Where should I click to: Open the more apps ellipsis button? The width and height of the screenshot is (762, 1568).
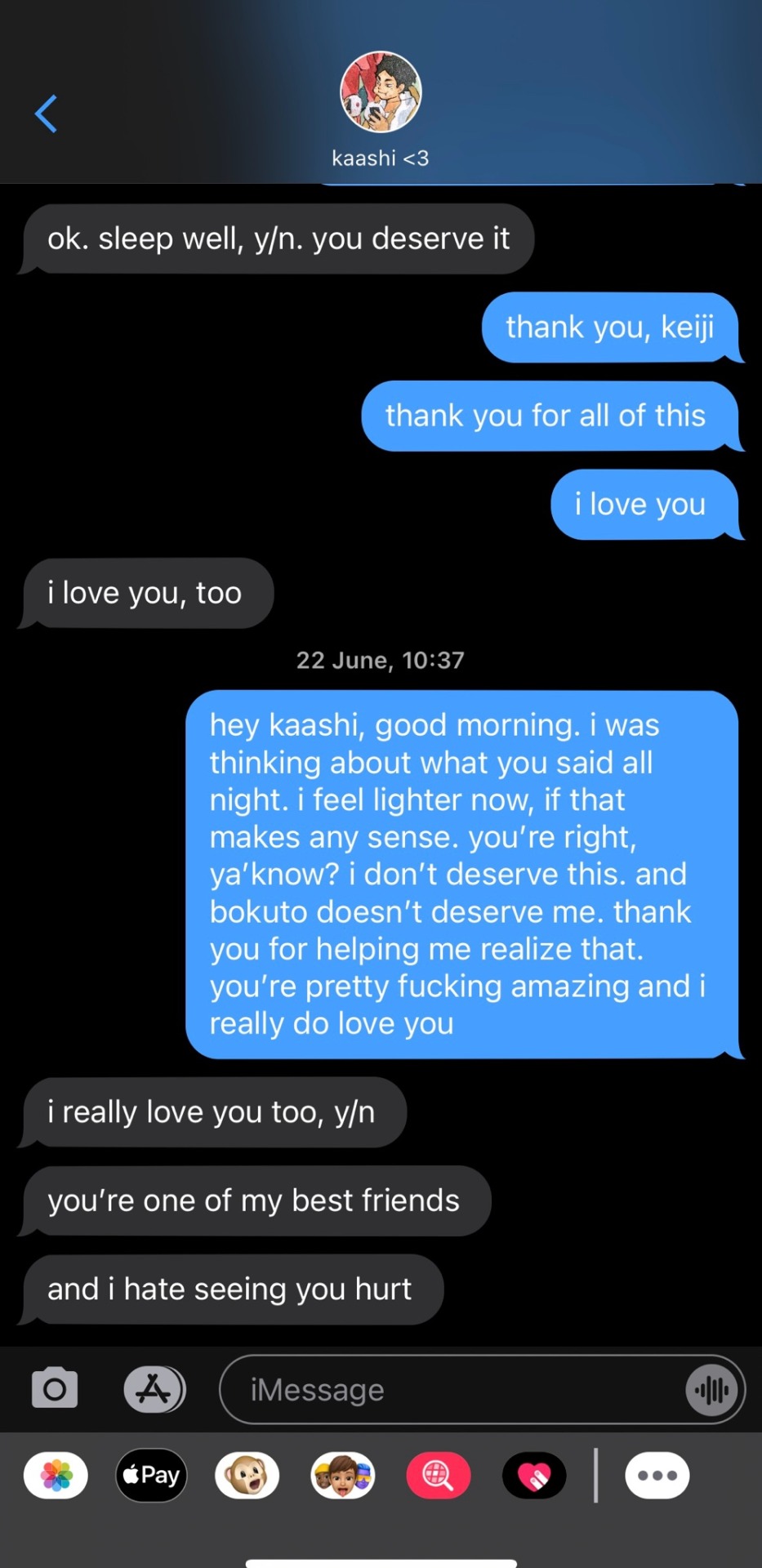coord(657,1475)
